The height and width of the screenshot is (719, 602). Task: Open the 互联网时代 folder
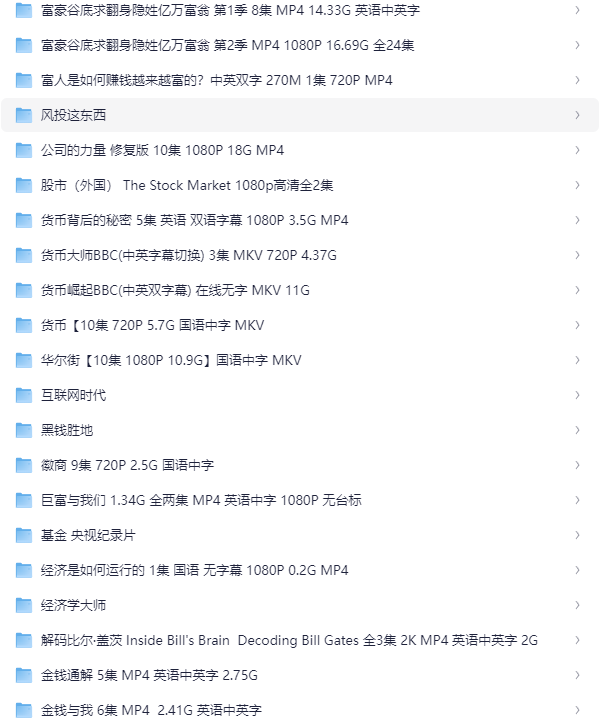pyautogui.click(x=74, y=395)
